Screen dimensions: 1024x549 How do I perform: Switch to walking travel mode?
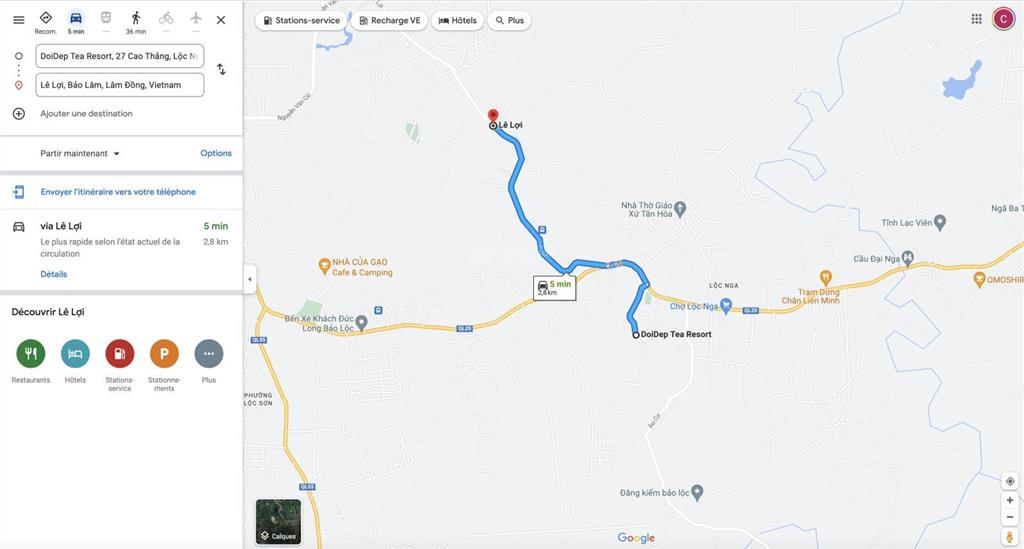tap(136, 19)
